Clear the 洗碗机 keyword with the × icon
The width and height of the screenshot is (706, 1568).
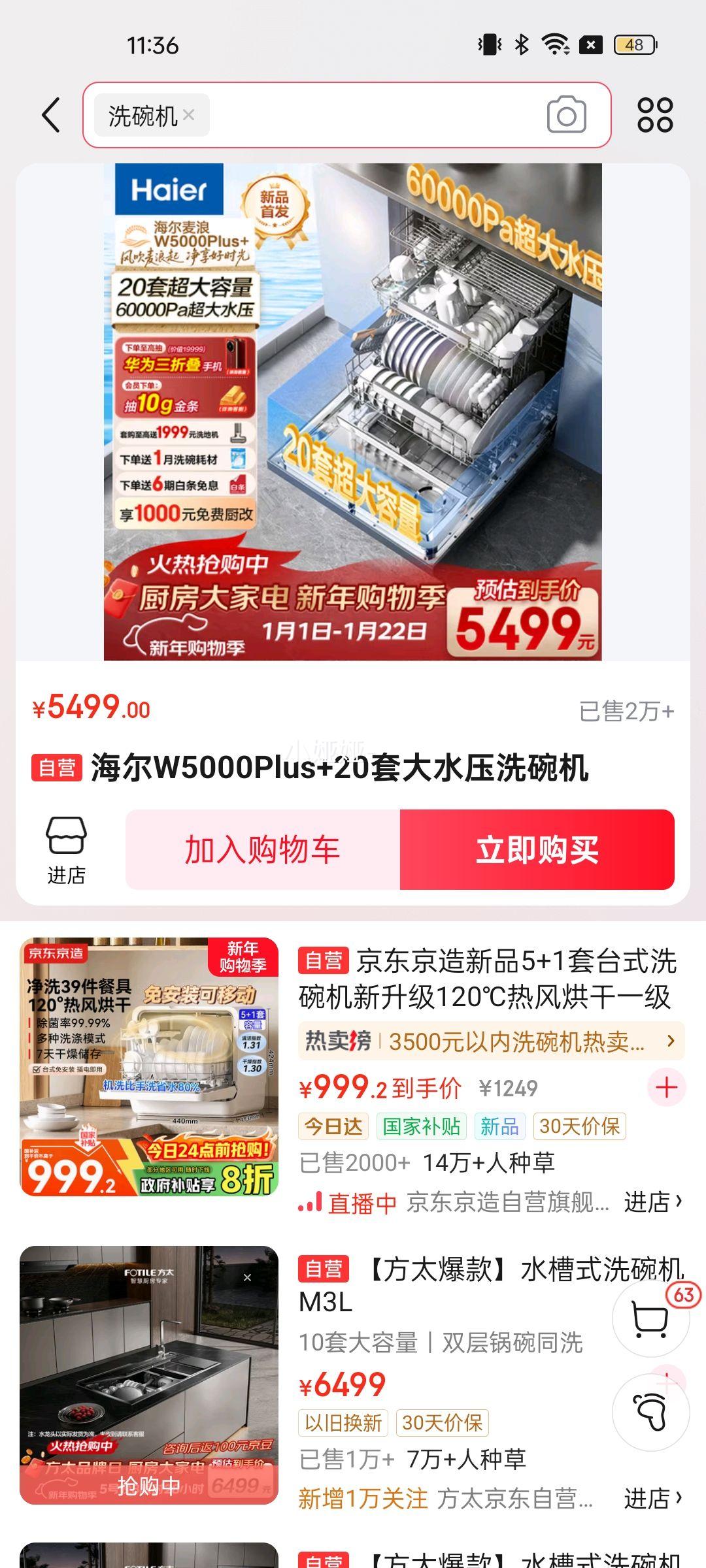(190, 116)
